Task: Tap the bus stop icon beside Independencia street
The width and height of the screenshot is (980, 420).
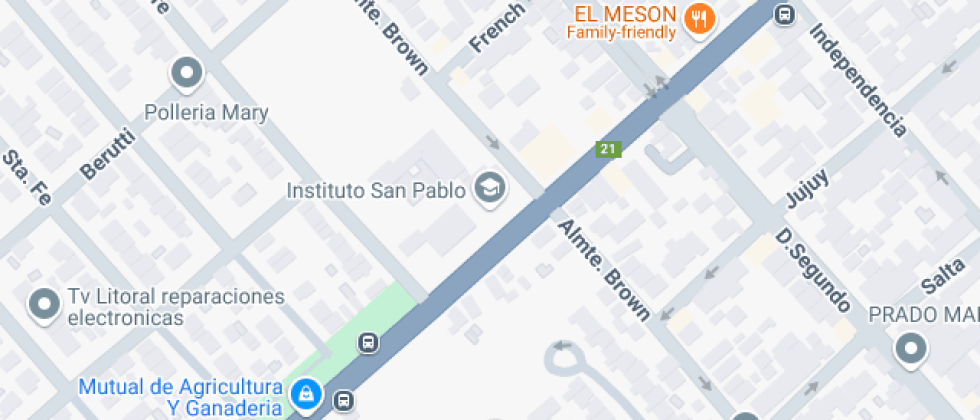Action: (x=786, y=15)
